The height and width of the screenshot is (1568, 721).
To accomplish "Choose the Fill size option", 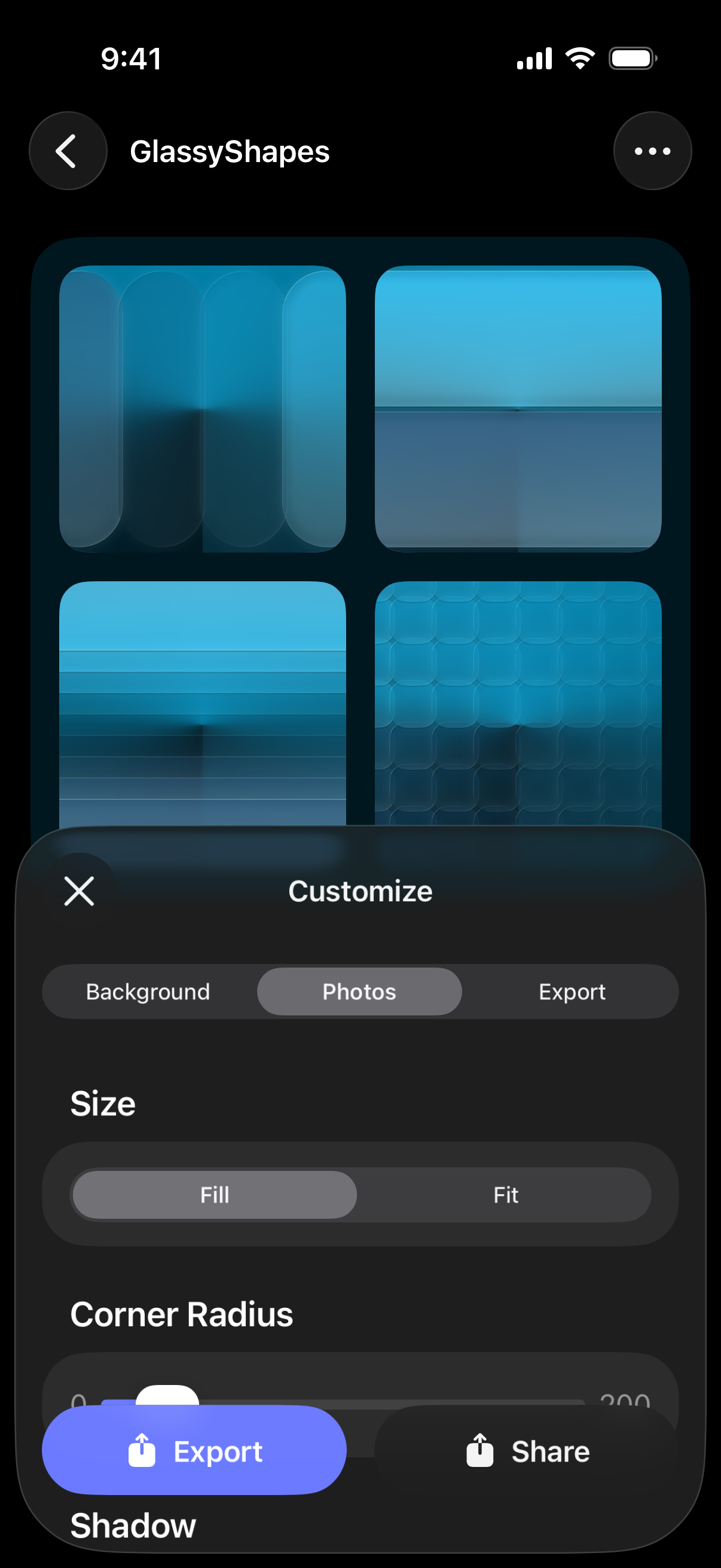I will pos(215,1195).
